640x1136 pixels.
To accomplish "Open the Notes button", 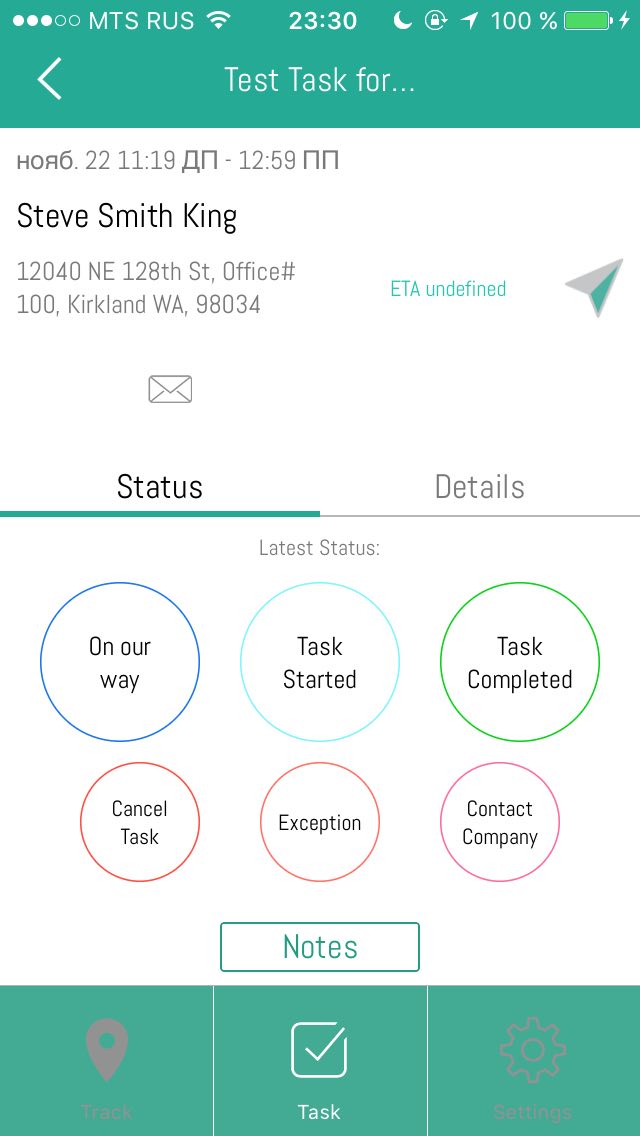I will point(320,947).
